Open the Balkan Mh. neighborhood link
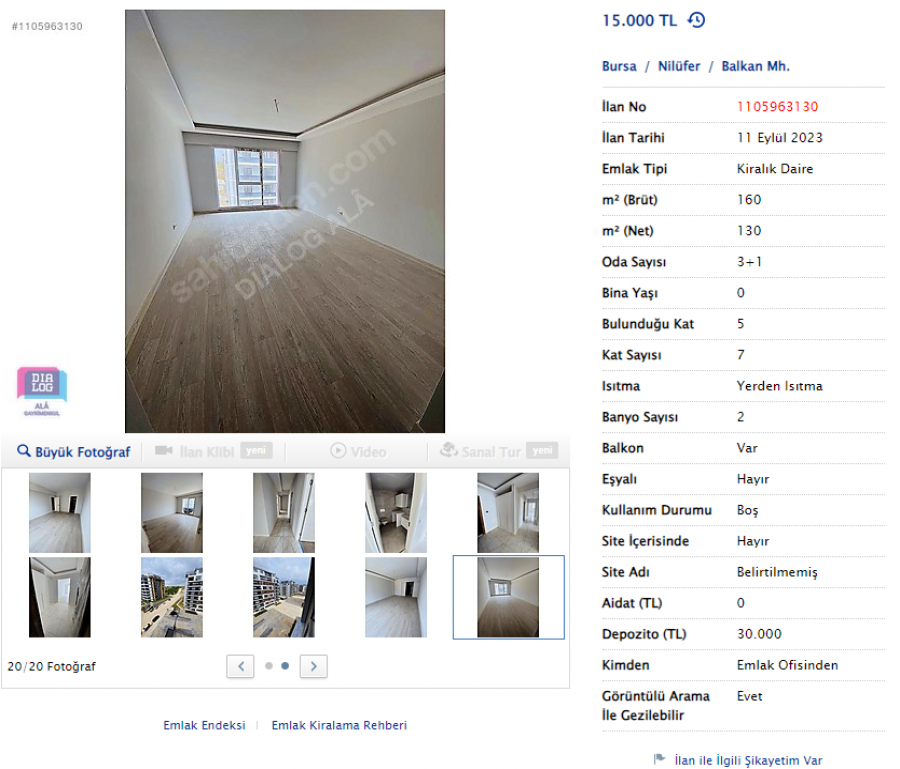Image resolution: width=900 pixels, height=769 pixels. [x=755, y=66]
